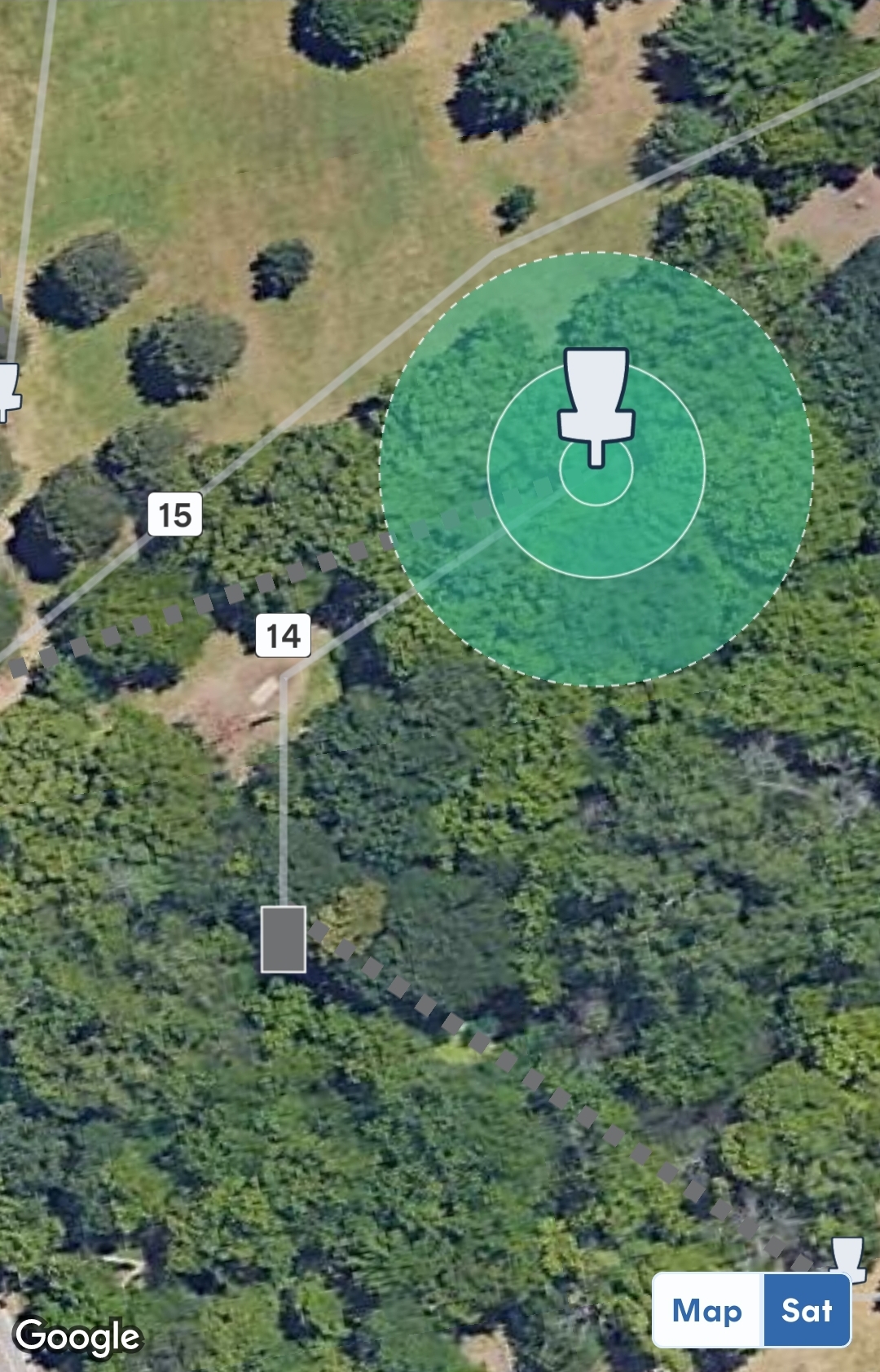Tap the gray tee pad marker
This screenshot has width=880, height=1372.
coord(284,939)
